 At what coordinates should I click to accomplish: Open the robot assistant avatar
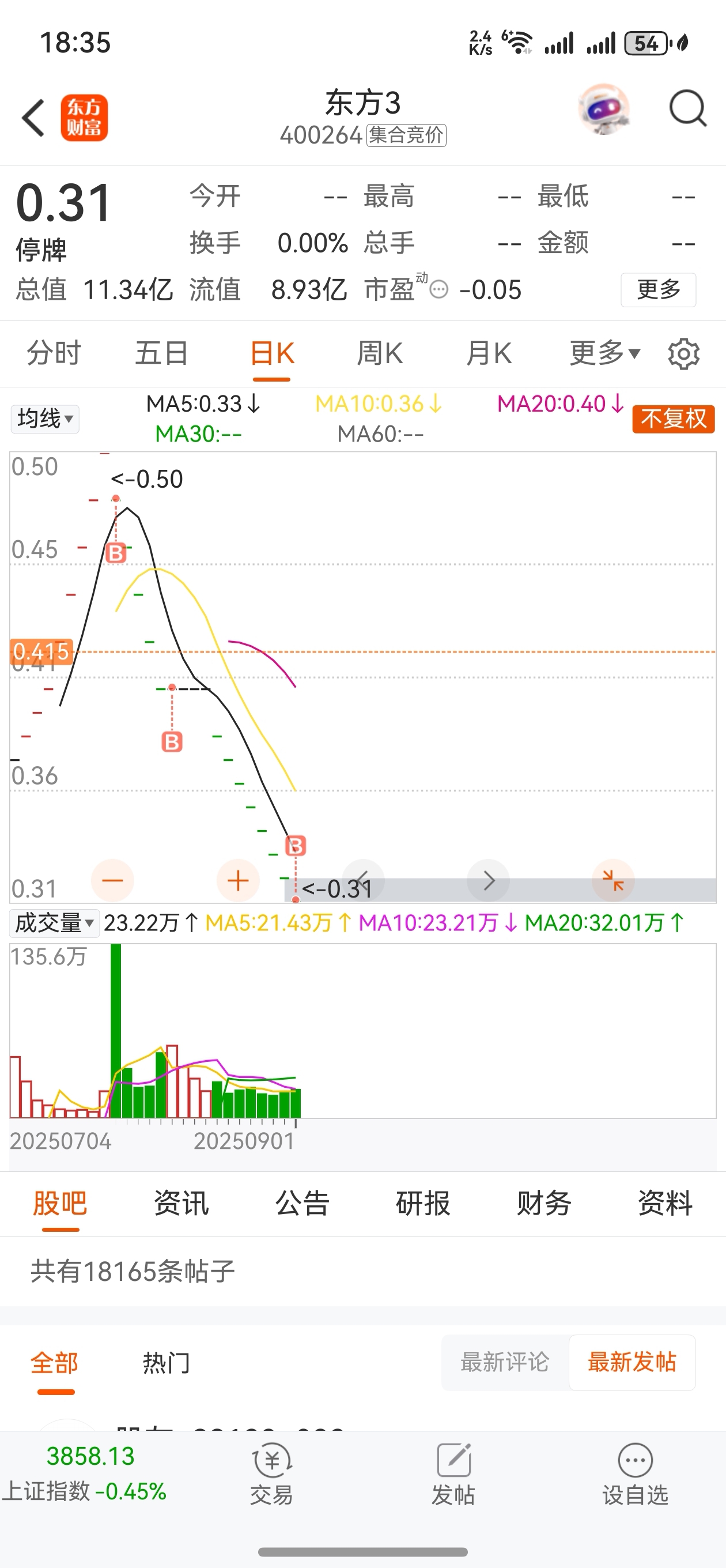(604, 109)
